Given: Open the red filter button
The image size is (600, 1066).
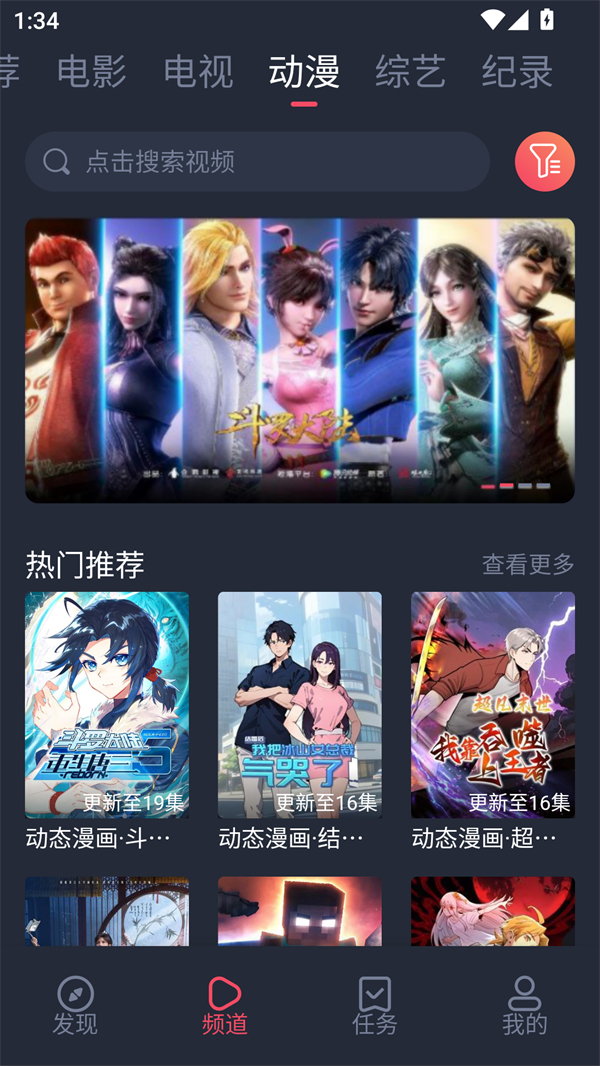Looking at the screenshot, I should click(544, 161).
